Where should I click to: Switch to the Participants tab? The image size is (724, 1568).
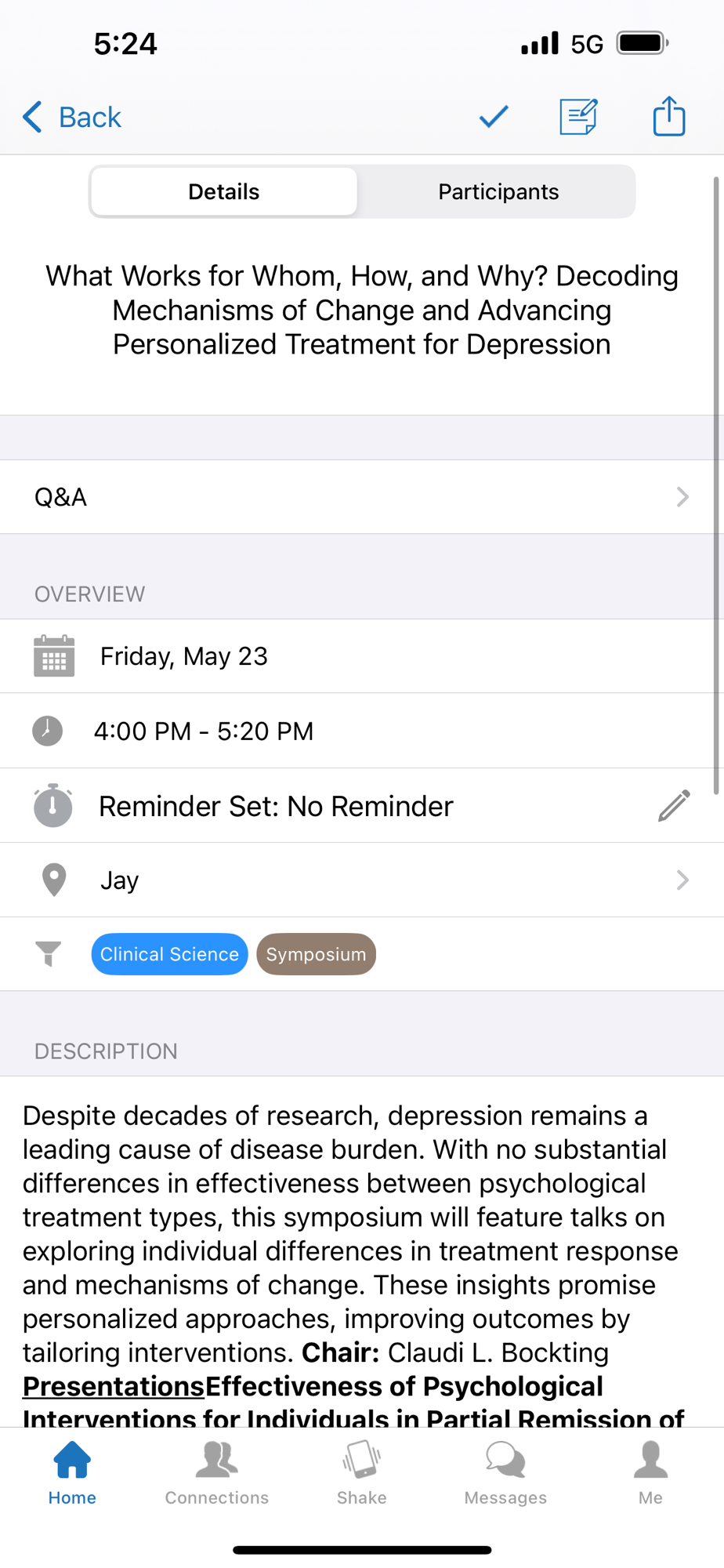click(498, 192)
